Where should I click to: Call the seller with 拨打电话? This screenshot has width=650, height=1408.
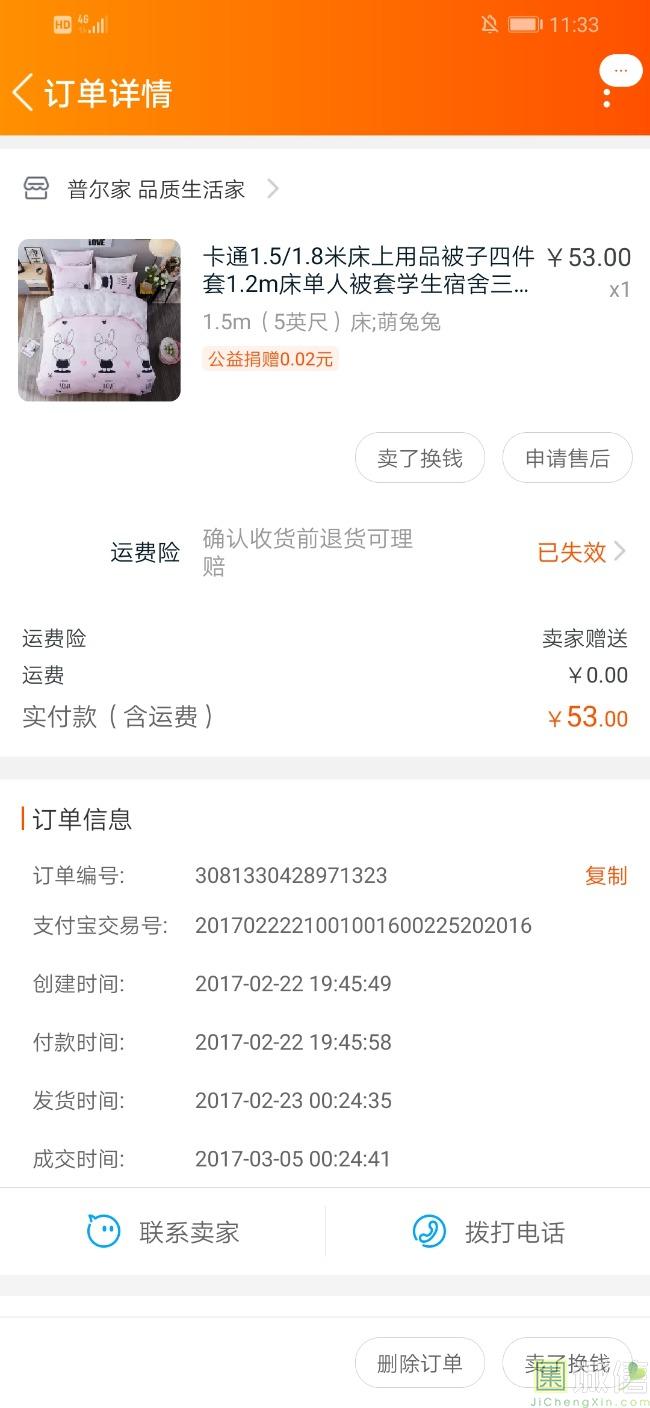488,1232
